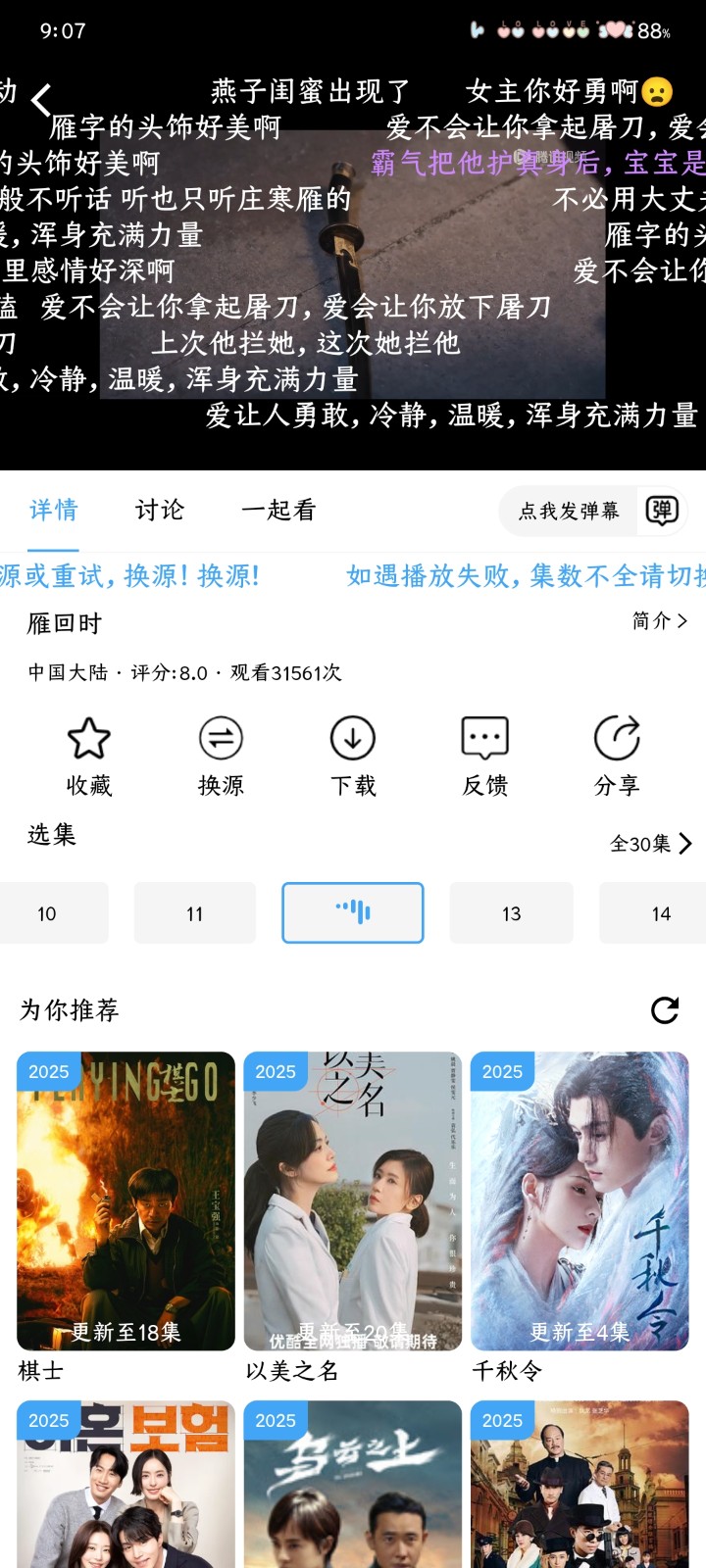Toggle the 弹 danmaku display icon

click(662, 511)
